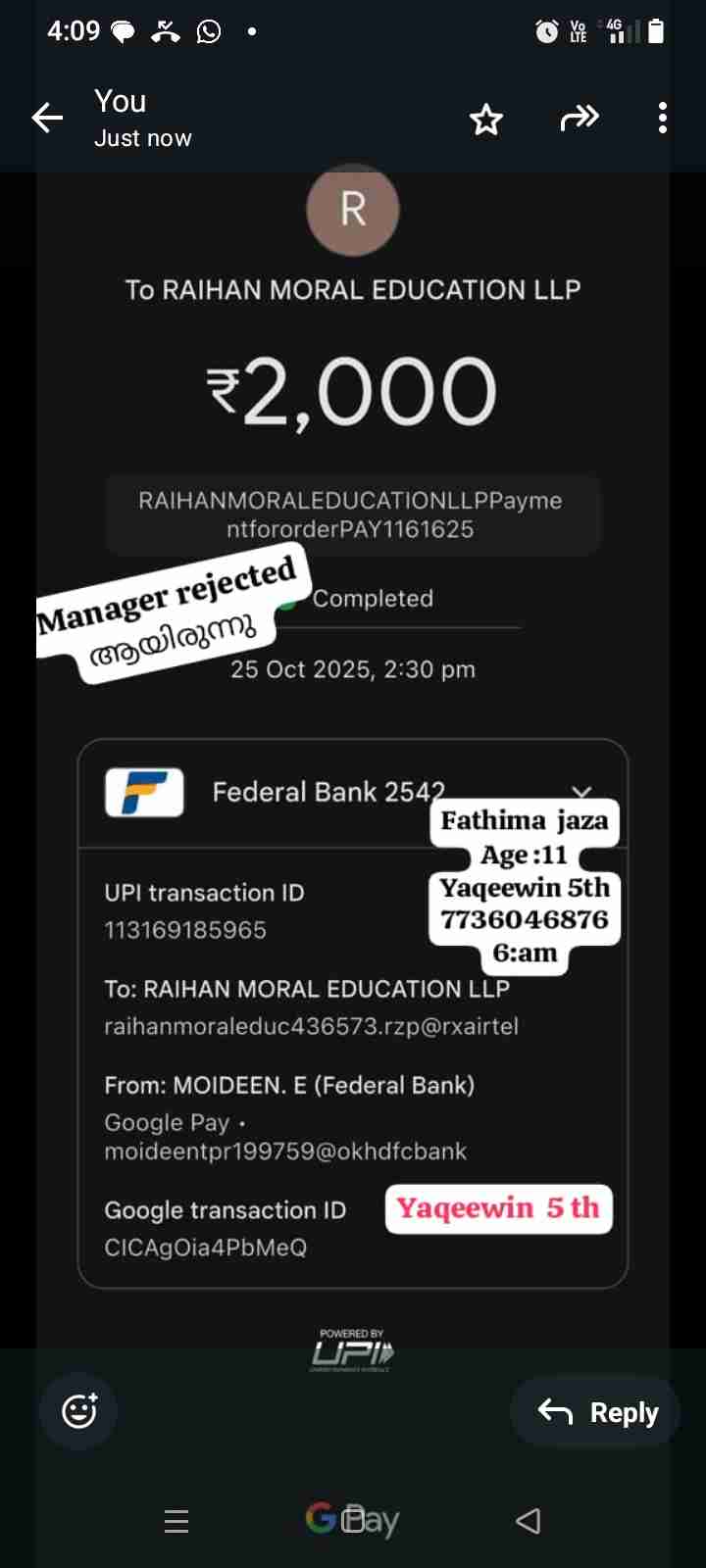Add an emoji reaction
Image resolution: width=706 pixels, height=1568 pixels.
coord(78,1411)
